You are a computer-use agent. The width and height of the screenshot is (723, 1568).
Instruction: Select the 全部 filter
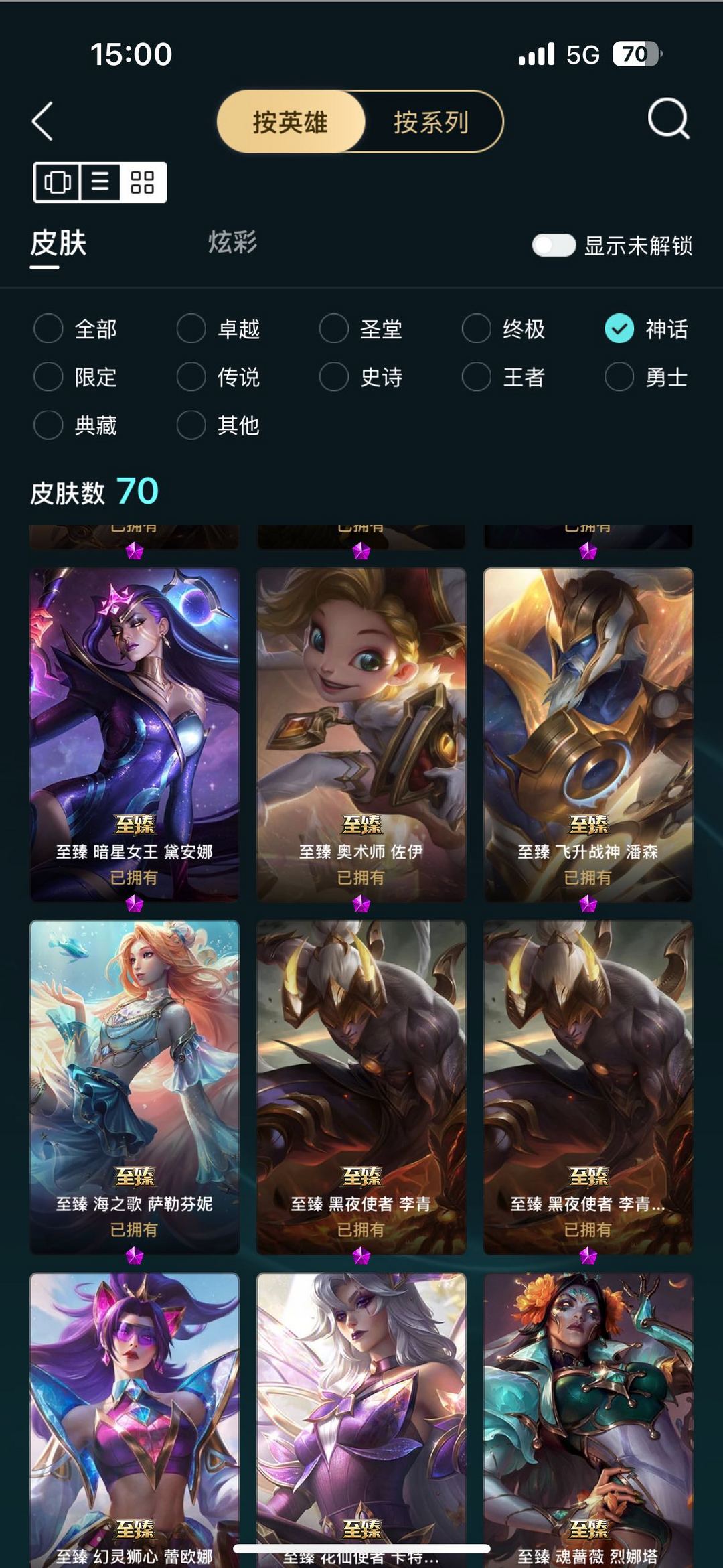click(76, 329)
